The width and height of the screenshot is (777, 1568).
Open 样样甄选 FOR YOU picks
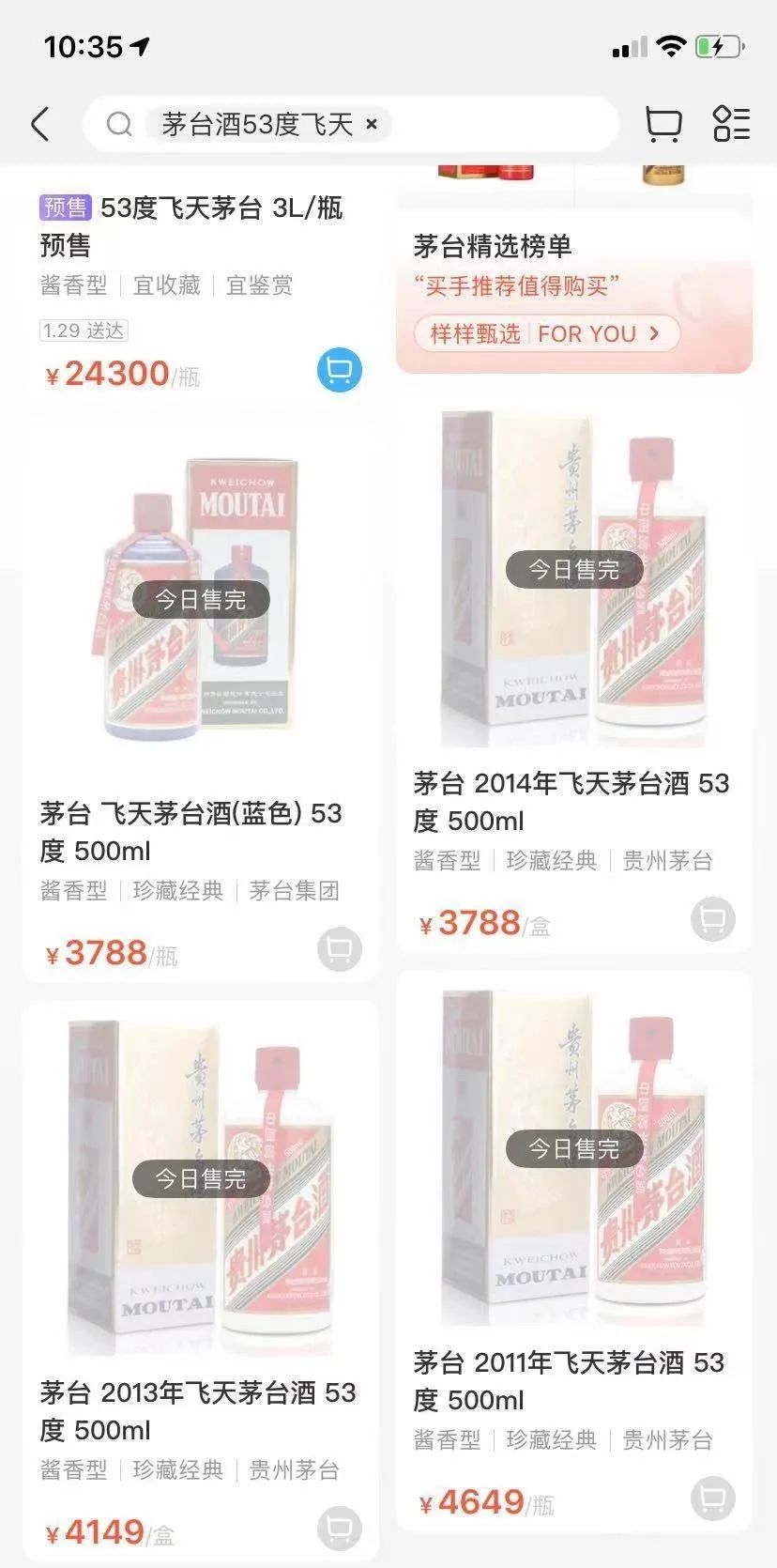546,333
